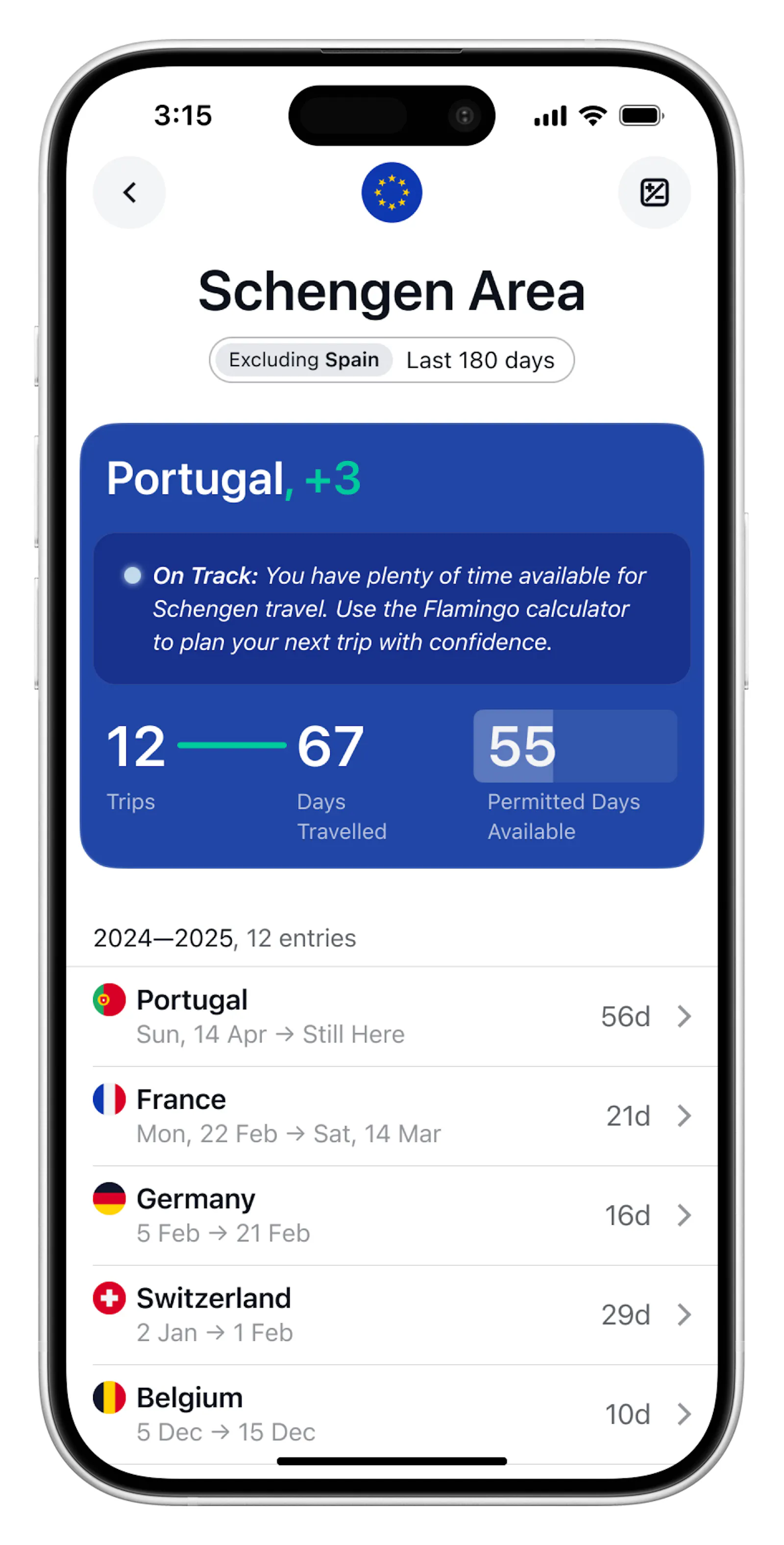
Task: Open the Portugal trip entry
Action: (392, 1016)
